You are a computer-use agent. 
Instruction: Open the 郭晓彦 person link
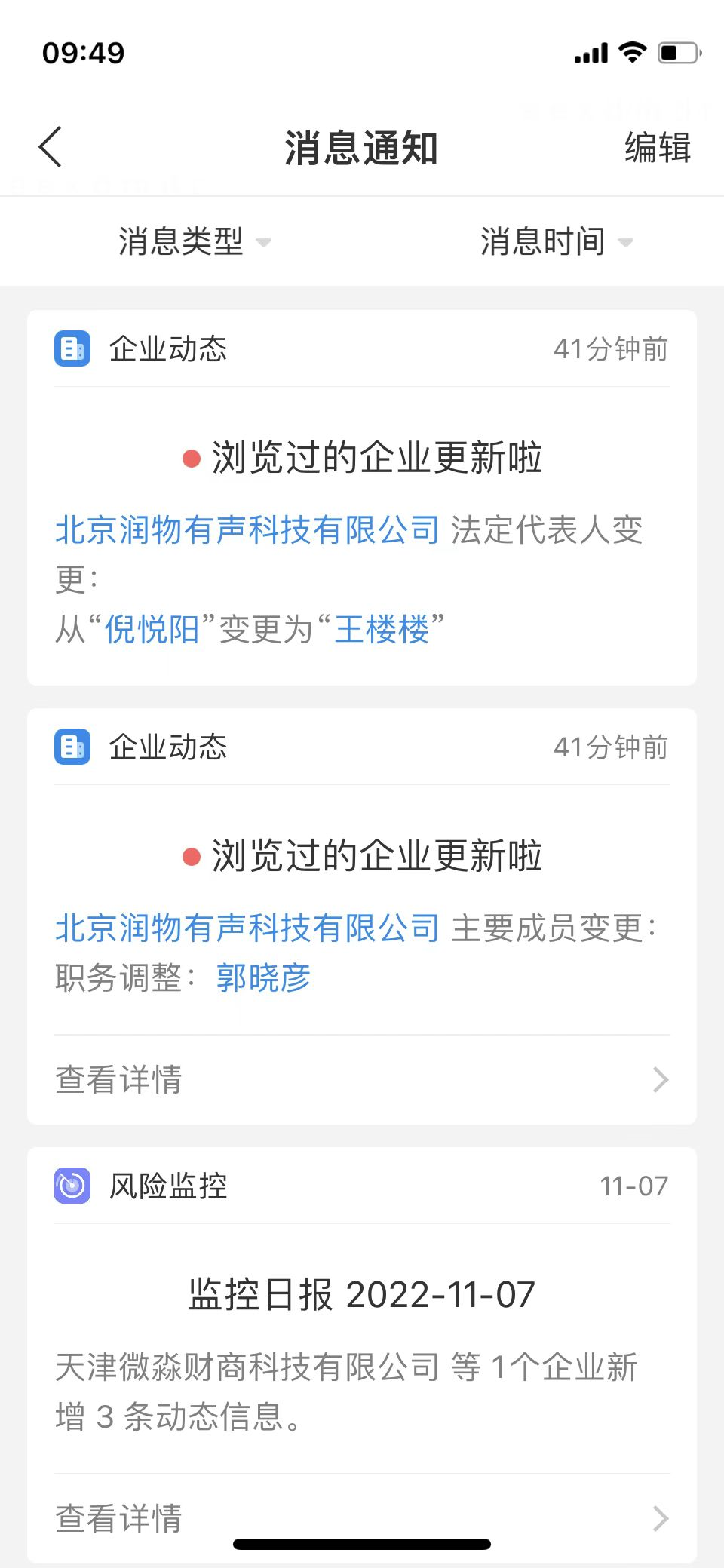(x=263, y=977)
